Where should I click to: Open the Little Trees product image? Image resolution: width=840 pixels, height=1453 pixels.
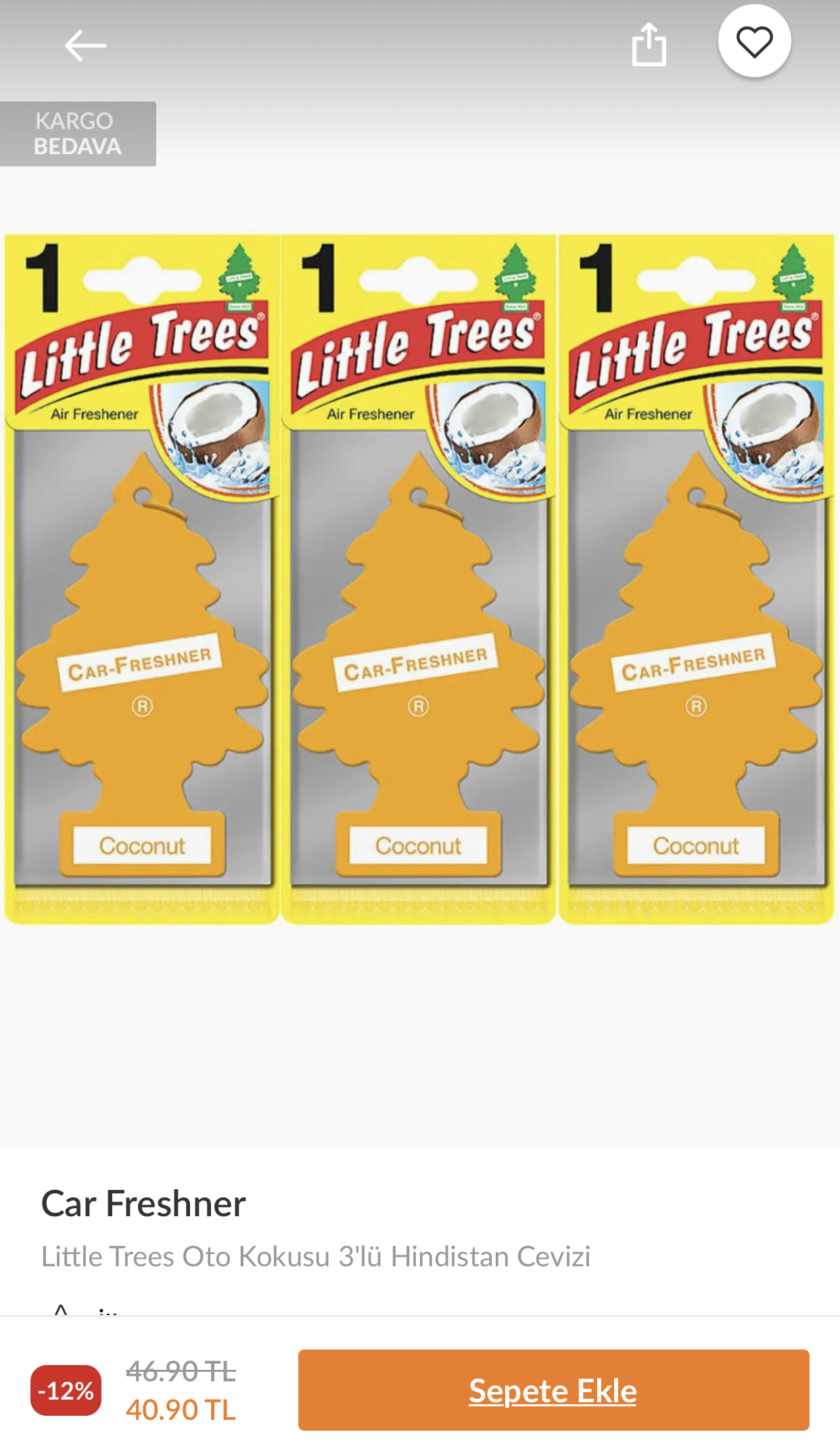pyautogui.click(x=419, y=579)
